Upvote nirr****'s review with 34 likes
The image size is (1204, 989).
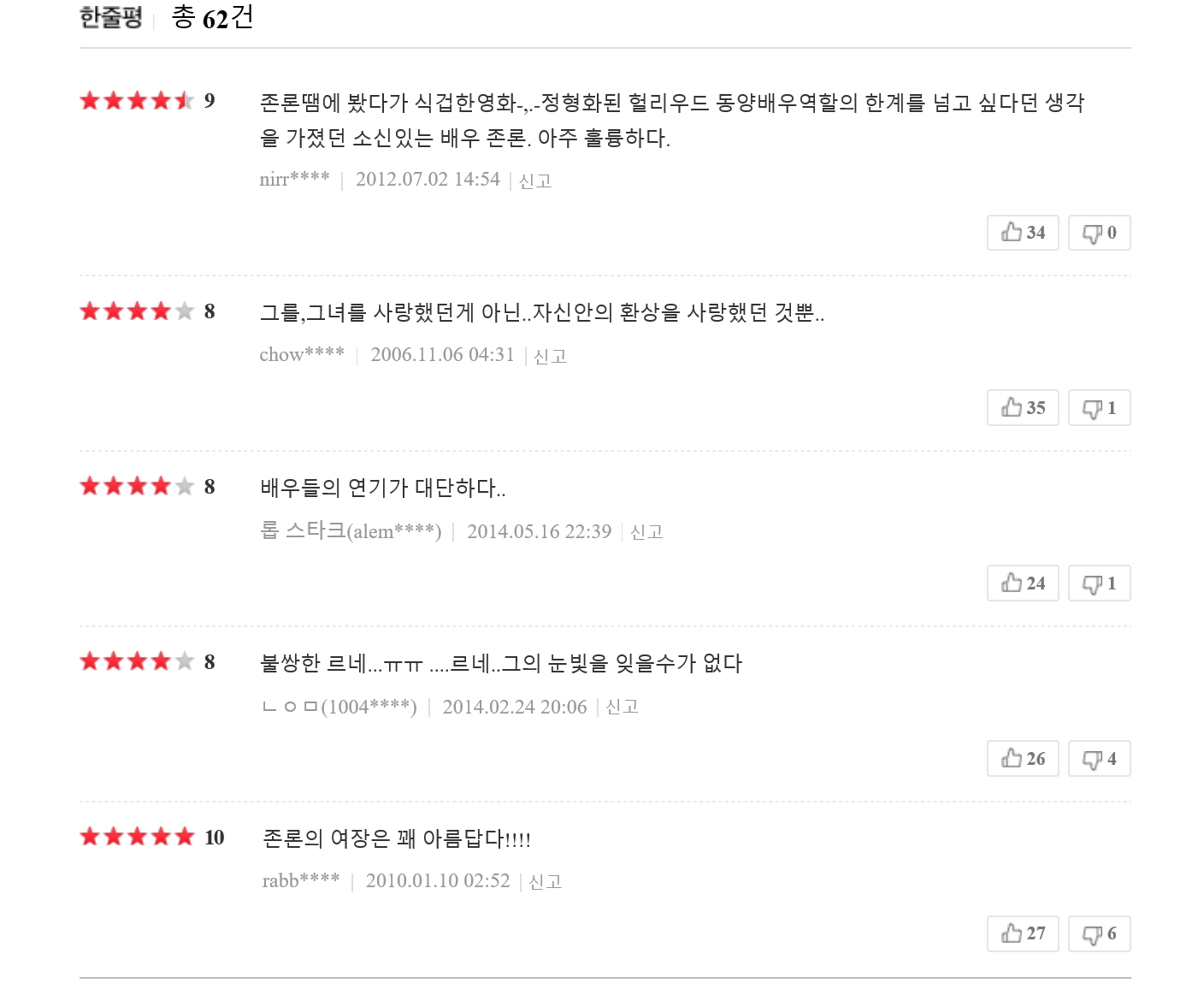point(1023,233)
